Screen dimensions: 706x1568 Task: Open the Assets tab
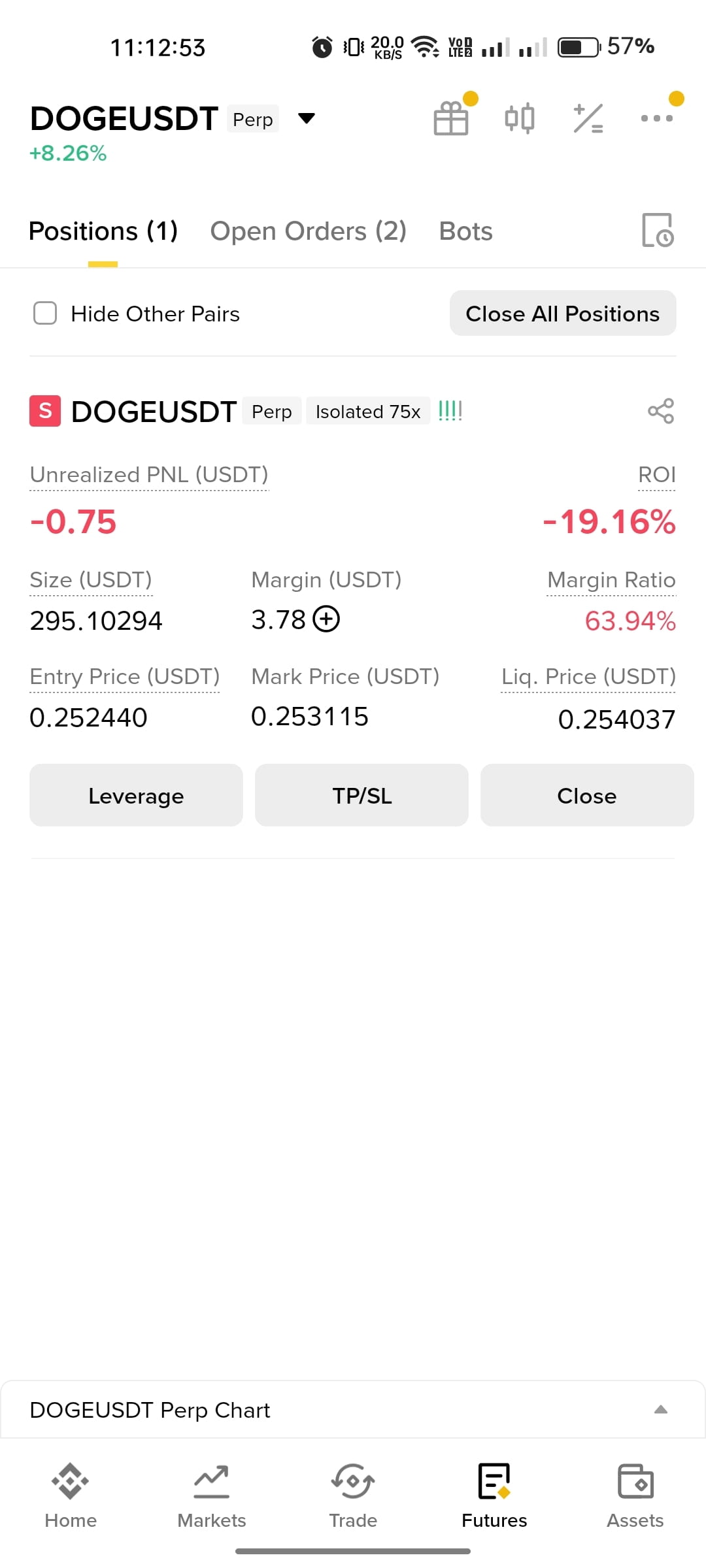635,1496
